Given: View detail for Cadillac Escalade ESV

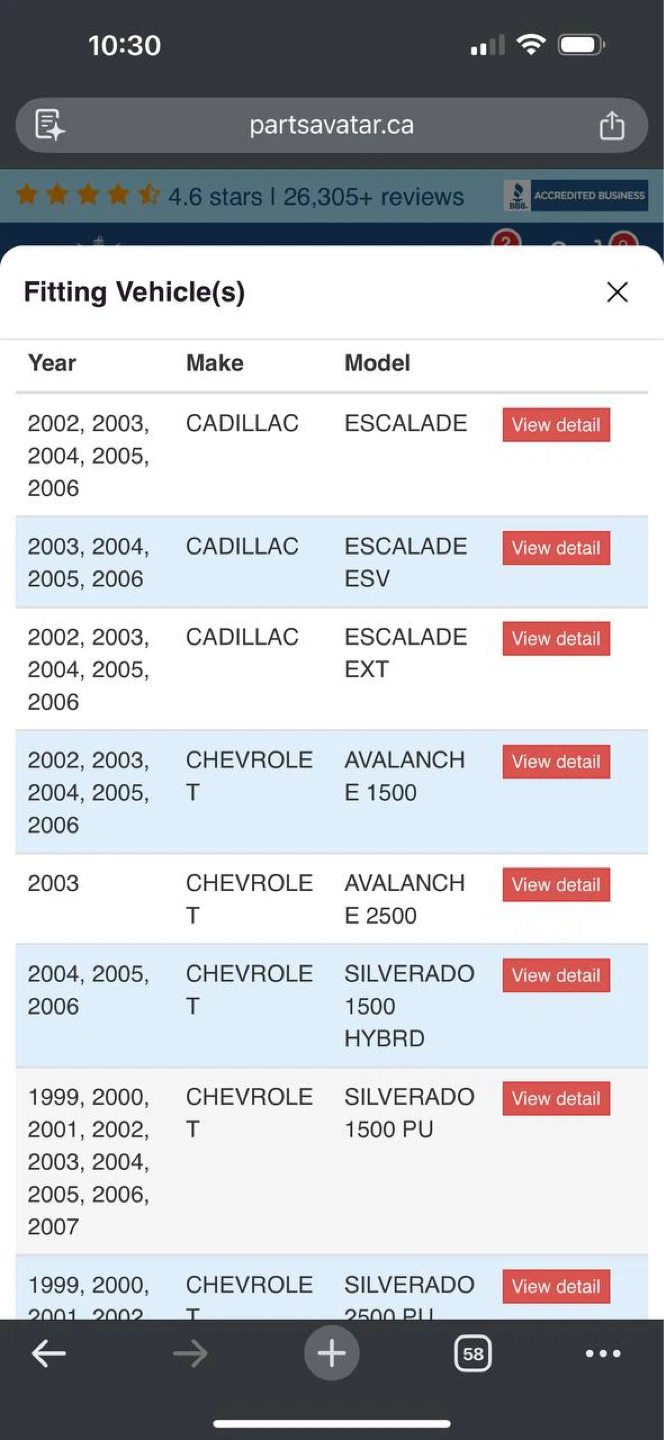Looking at the screenshot, I should (556, 548).
